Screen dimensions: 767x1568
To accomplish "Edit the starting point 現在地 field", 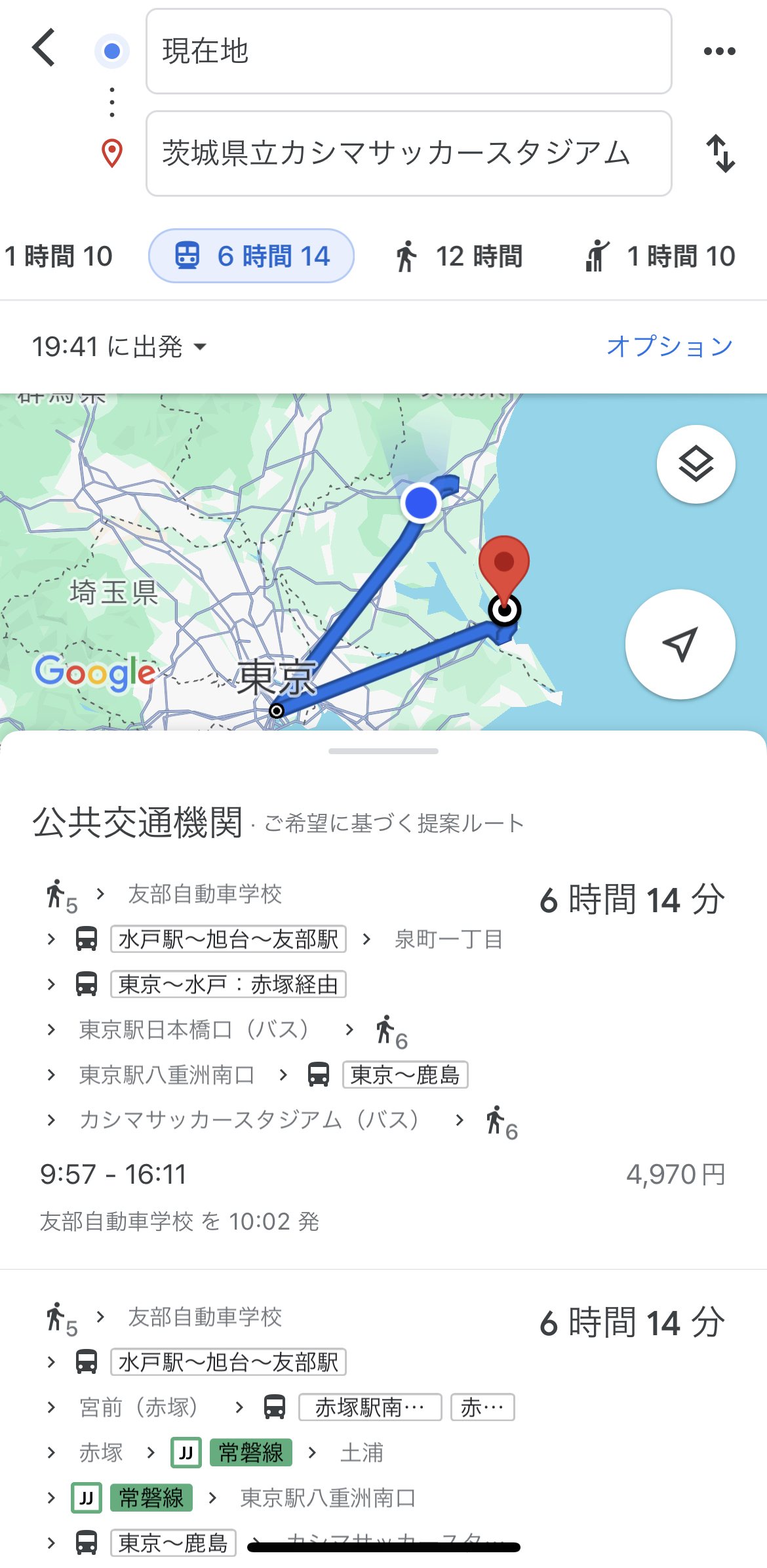I will click(409, 51).
